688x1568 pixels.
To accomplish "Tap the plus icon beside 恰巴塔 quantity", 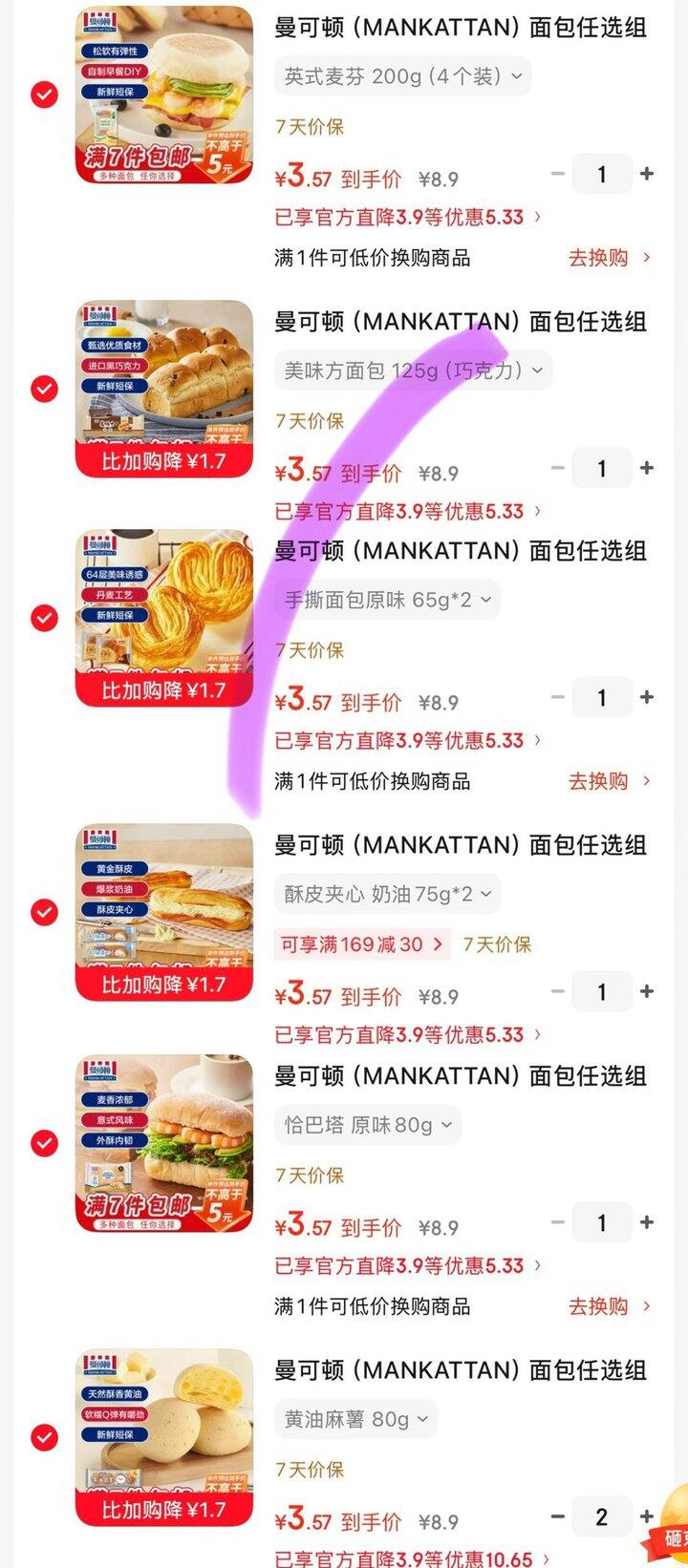I will tap(649, 1222).
